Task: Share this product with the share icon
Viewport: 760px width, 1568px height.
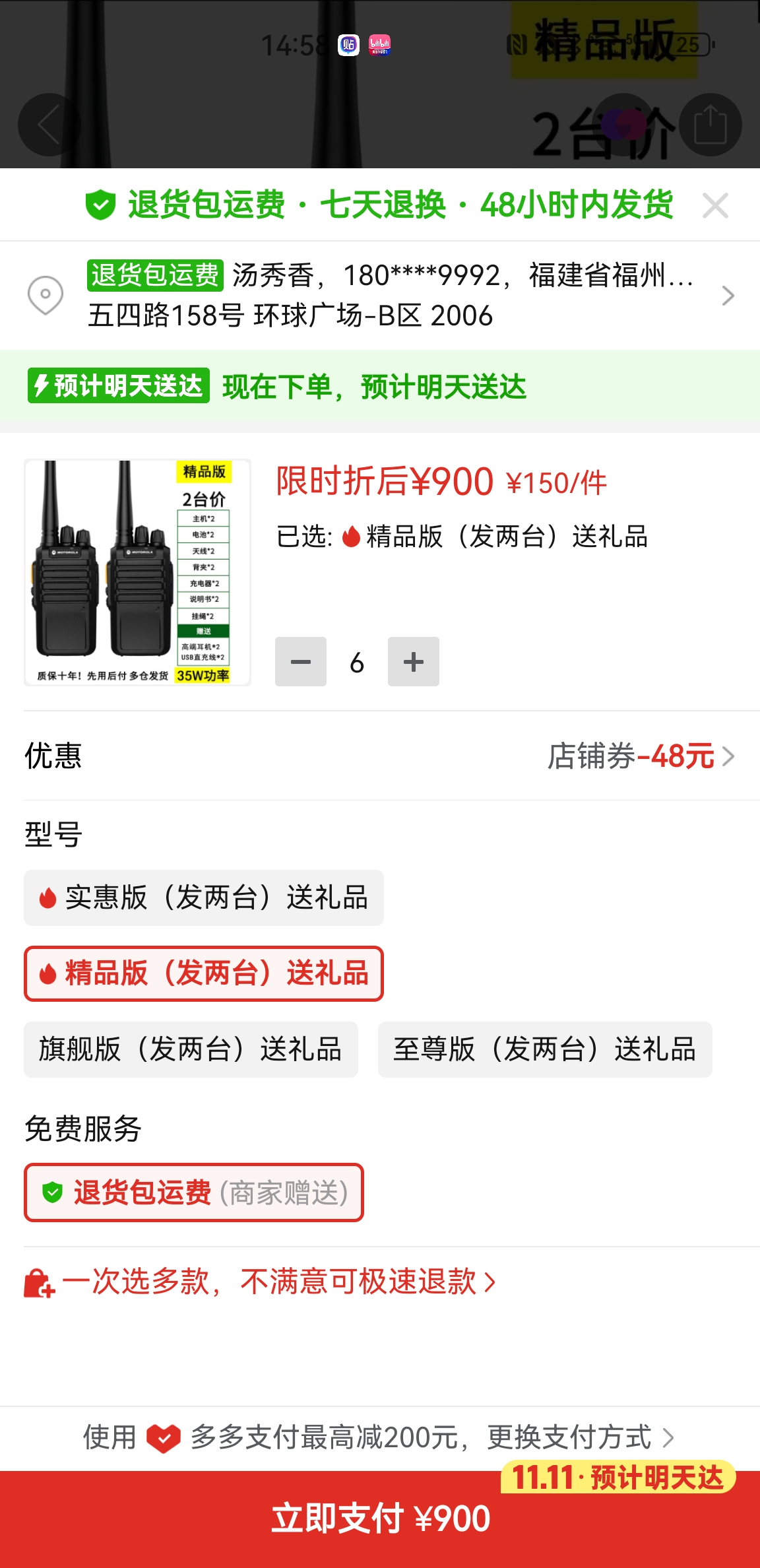Action: [711, 125]
